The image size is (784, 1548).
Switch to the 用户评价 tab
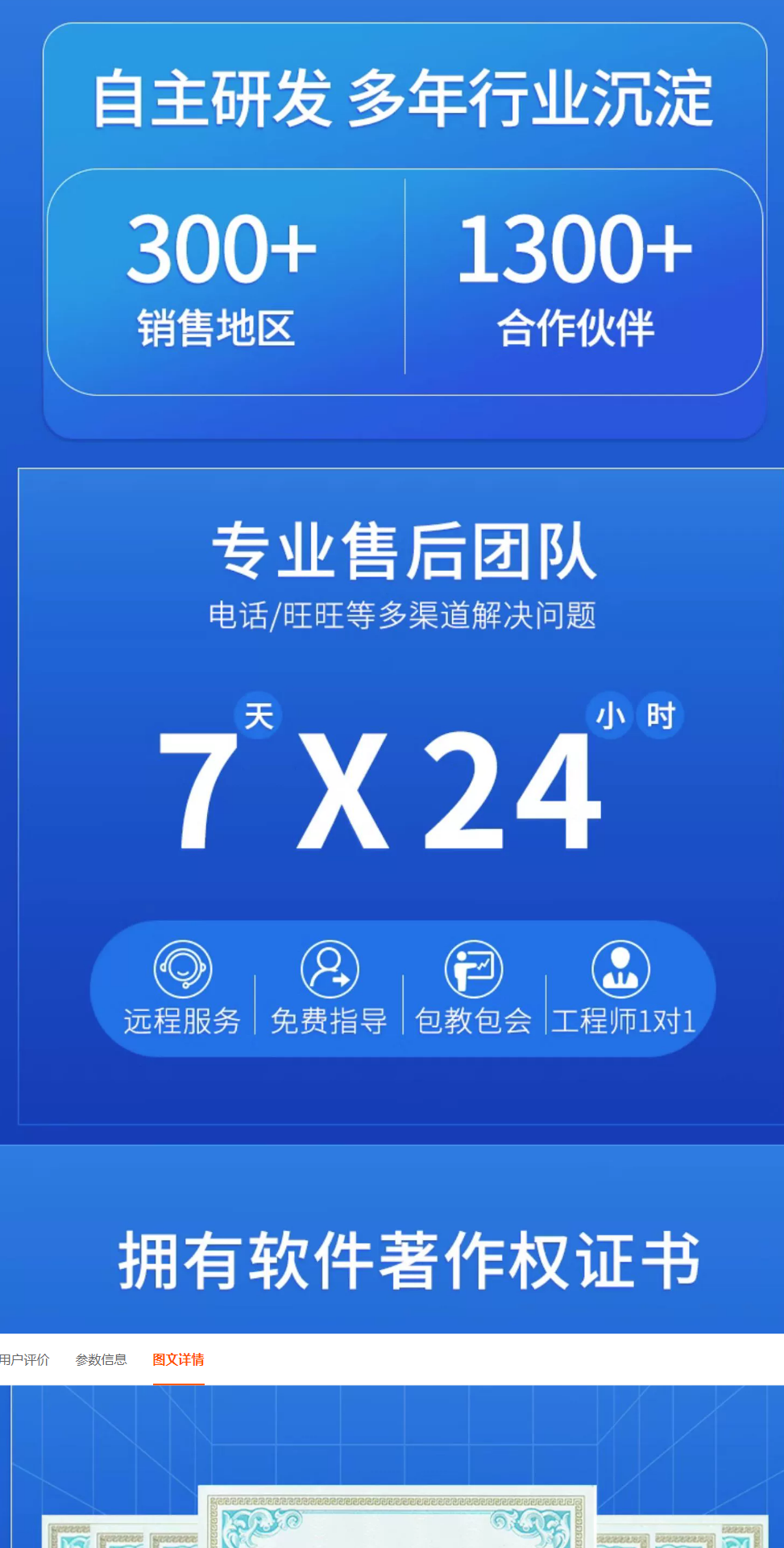coord(25,1359)
